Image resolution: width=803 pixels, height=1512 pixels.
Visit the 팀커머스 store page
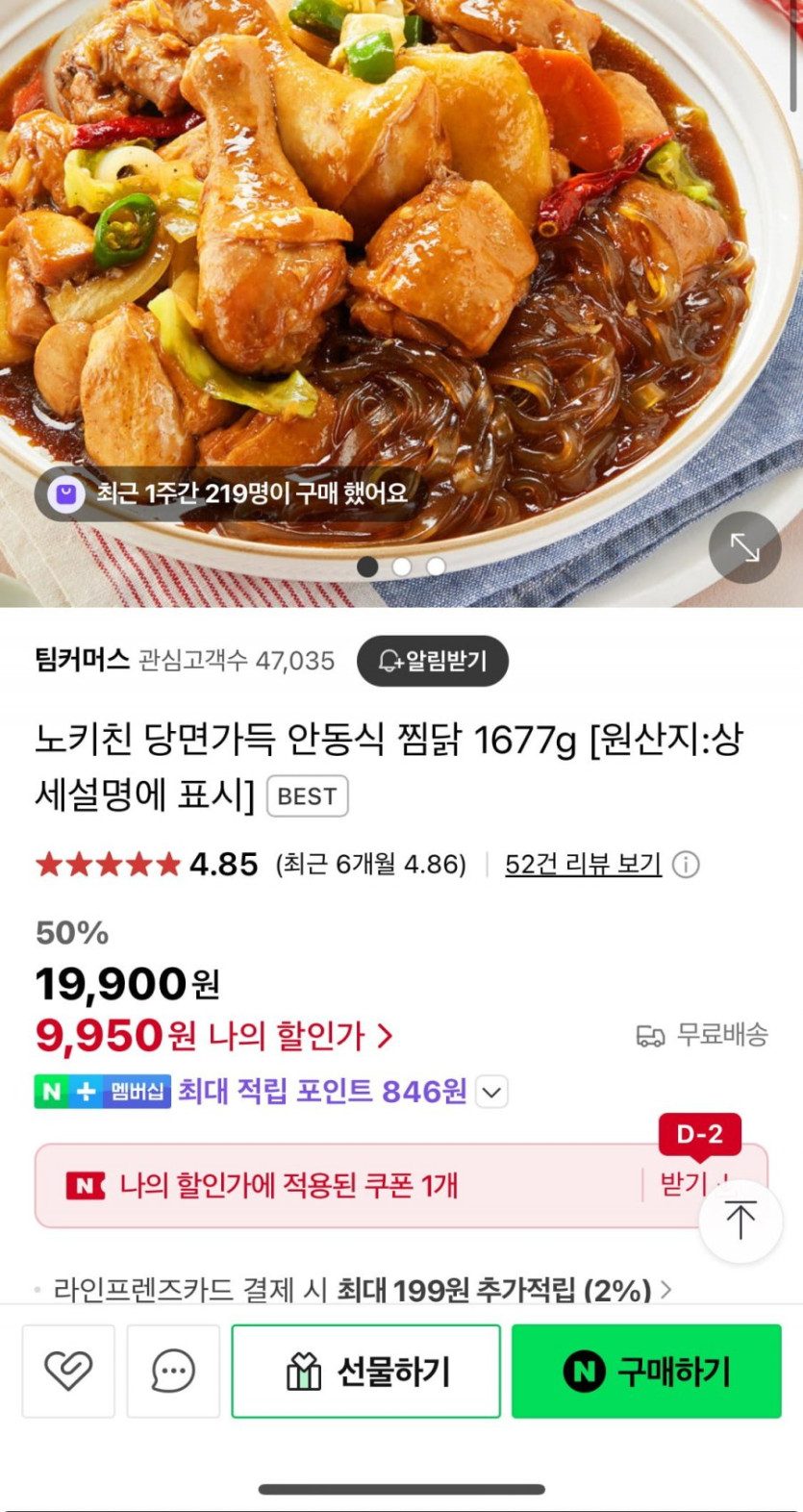[x=82, y=660]
